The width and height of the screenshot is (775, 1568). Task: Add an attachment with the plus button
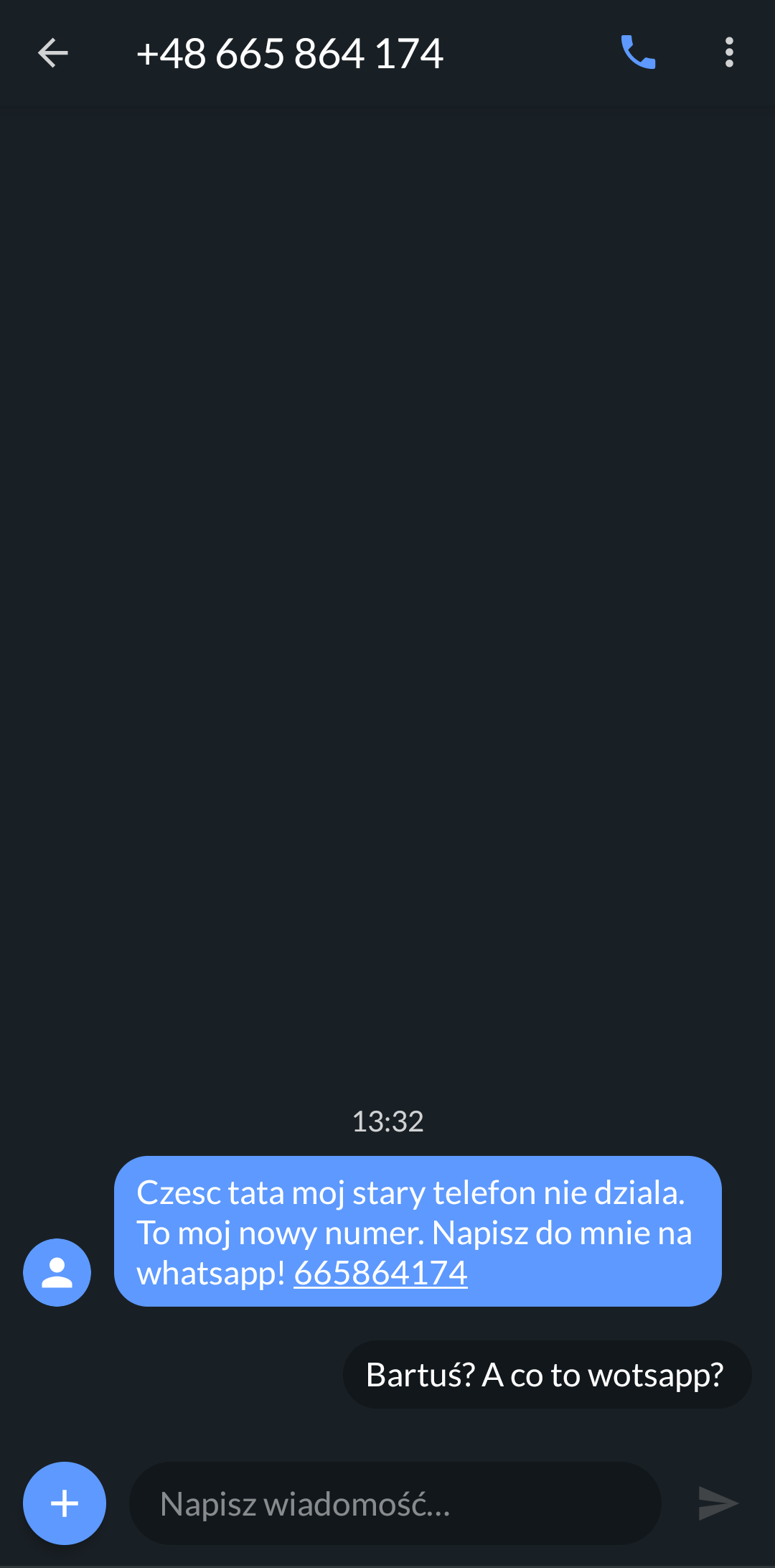(65, 1503)
